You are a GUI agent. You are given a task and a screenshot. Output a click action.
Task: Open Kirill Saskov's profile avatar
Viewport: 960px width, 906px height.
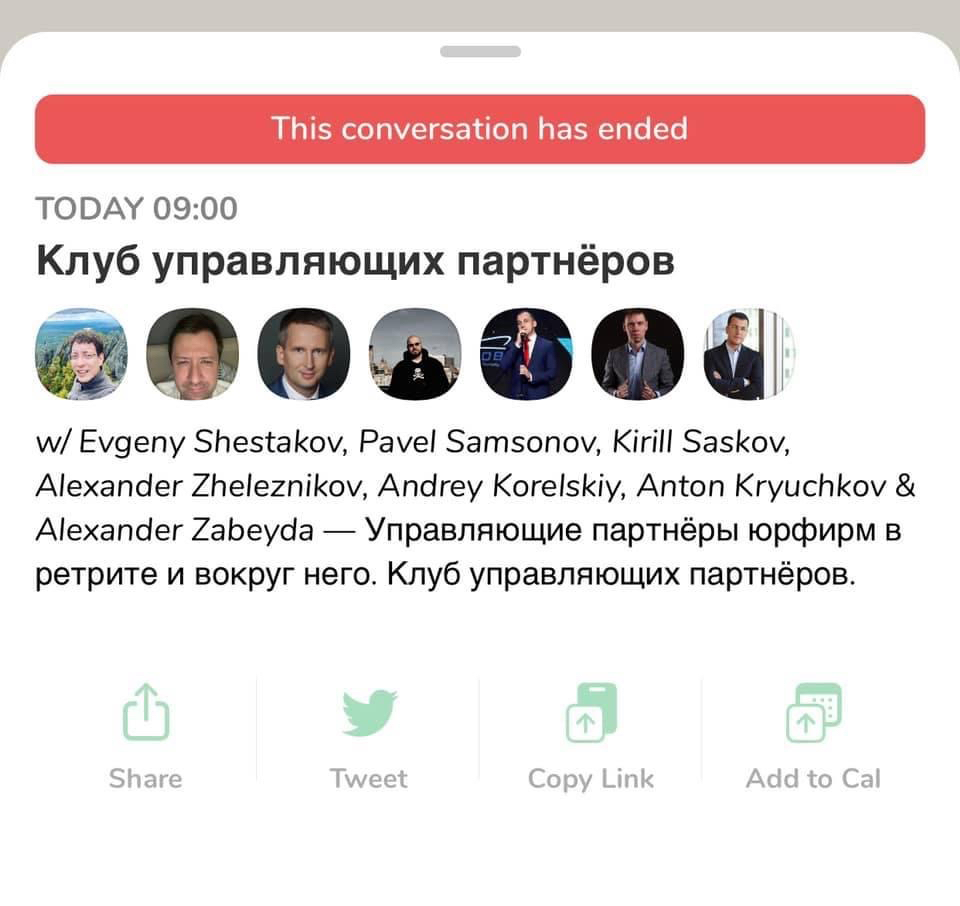(x=303, y=354)
